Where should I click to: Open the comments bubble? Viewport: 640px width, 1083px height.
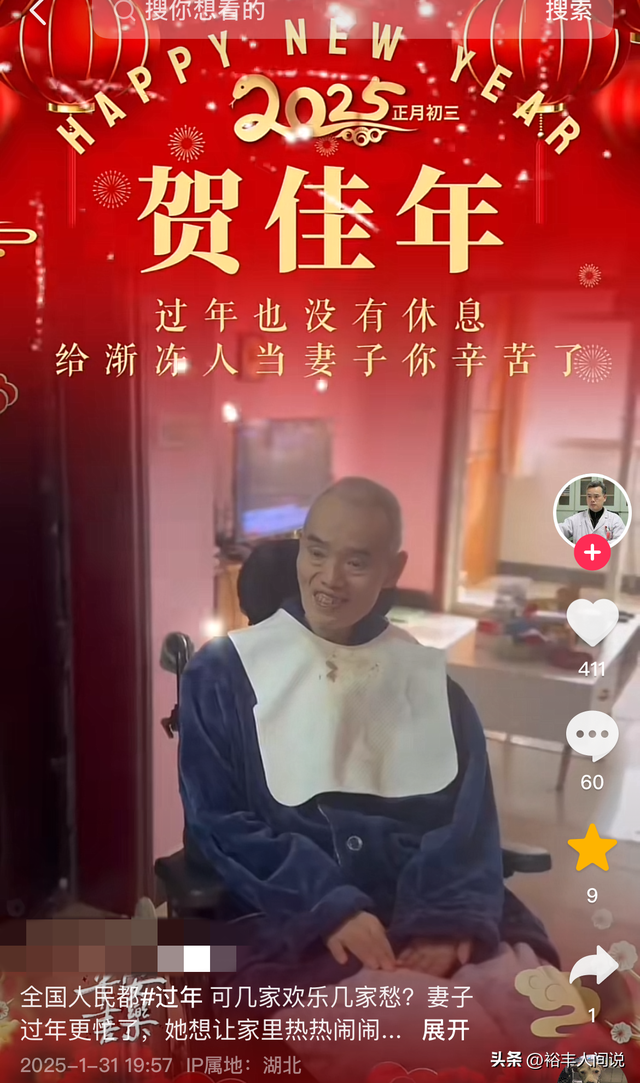(x=592, y=736)
